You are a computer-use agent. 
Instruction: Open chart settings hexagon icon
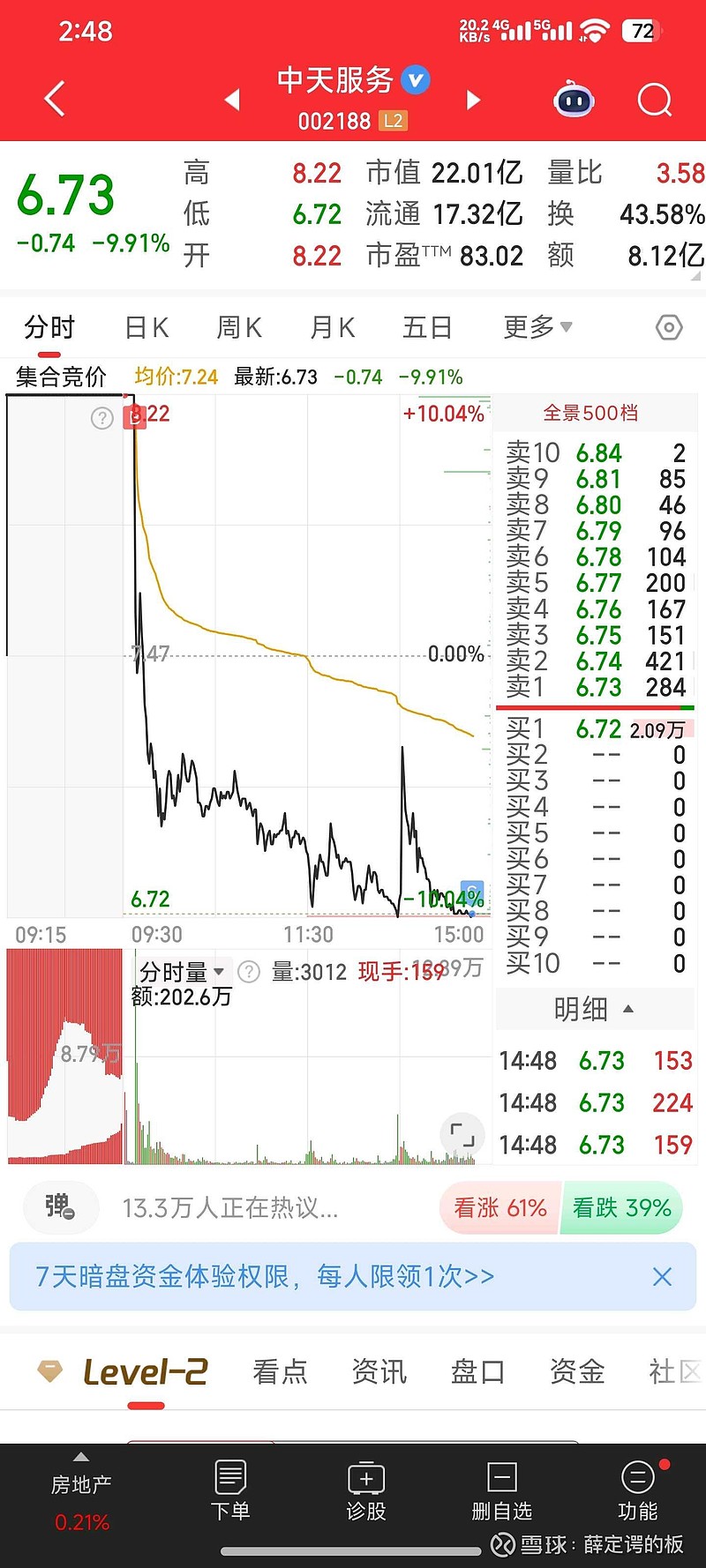(x=669, y=328)
